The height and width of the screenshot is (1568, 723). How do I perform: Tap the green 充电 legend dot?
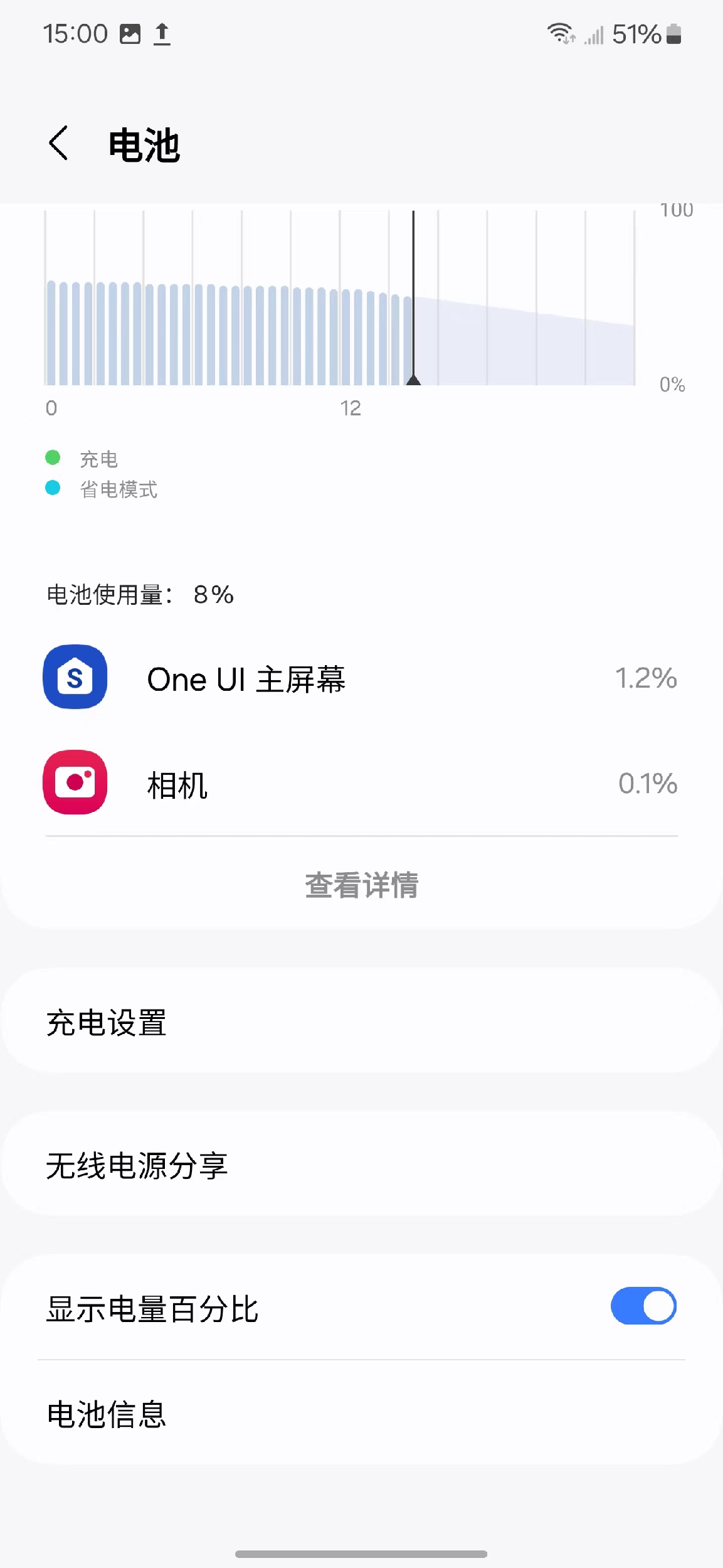(53, 458)
